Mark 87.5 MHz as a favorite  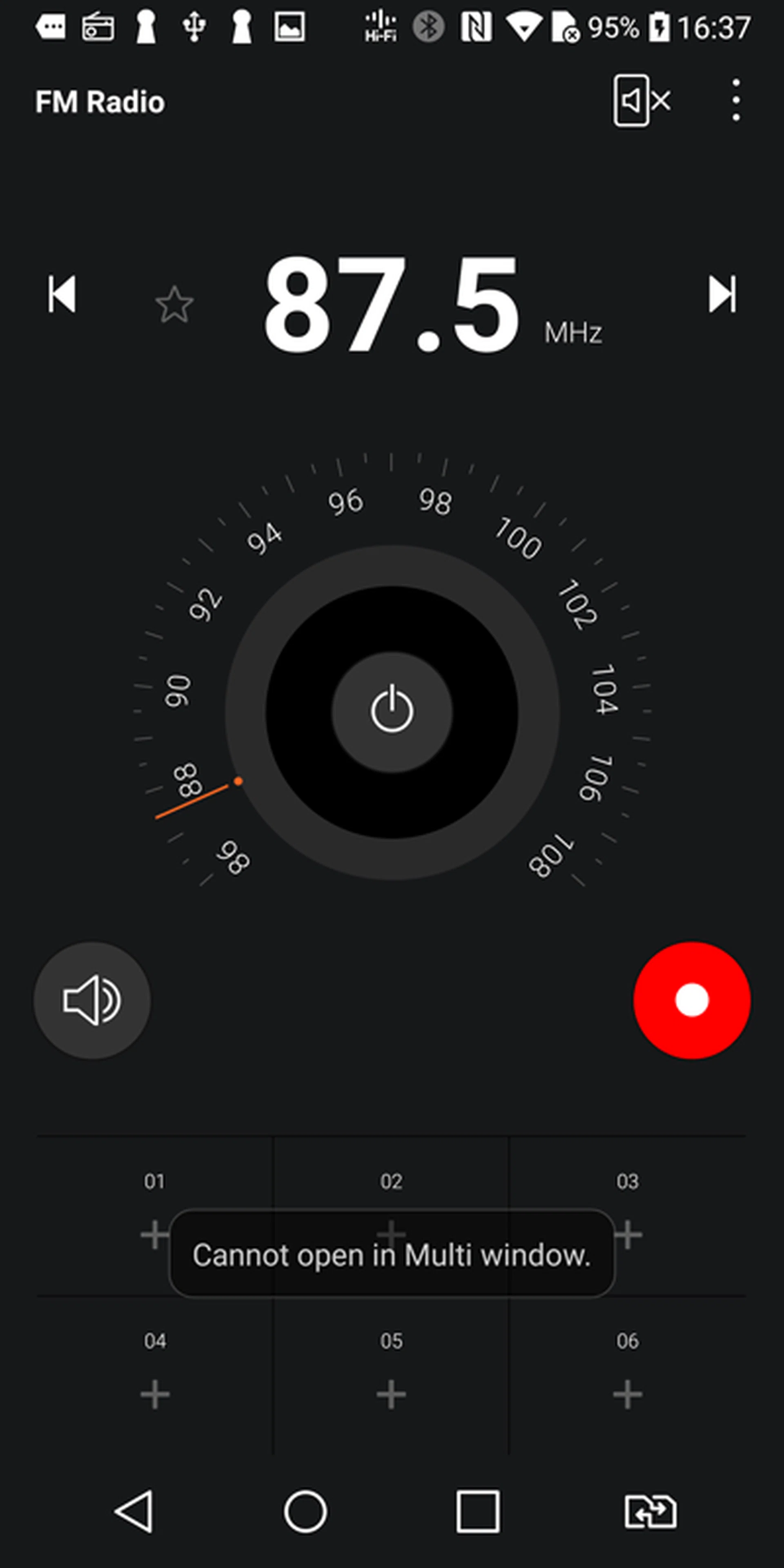(x=175, y=304)
